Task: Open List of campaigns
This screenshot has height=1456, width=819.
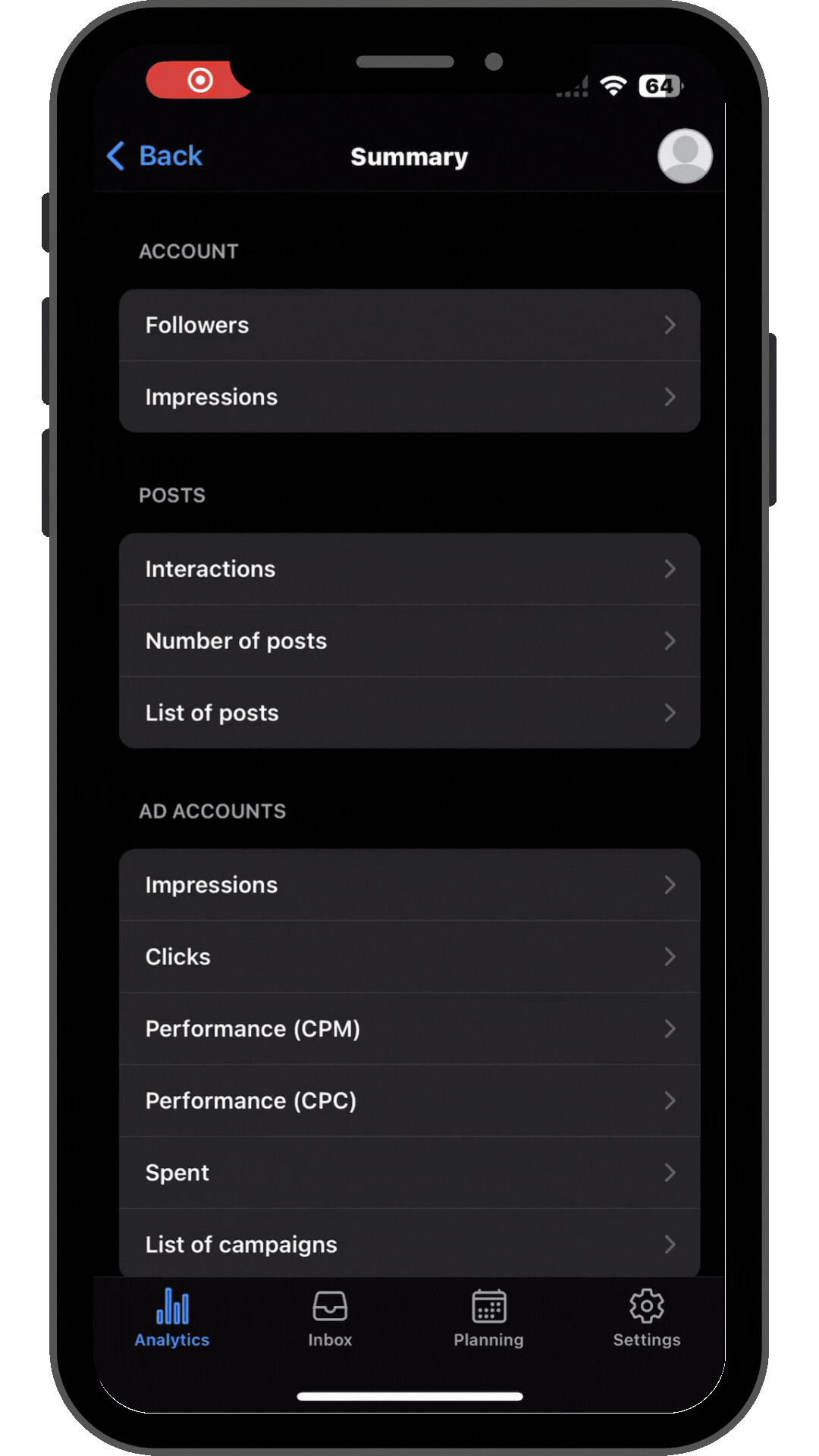Action: (x=409, y=1244)
